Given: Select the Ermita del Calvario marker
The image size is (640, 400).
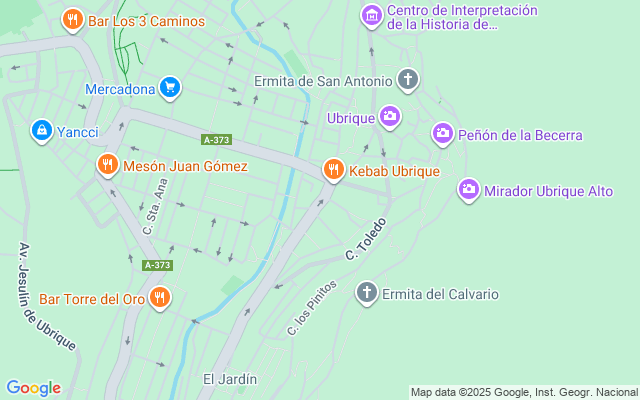Looking at the screenshot, I should pyautogui.click(x=367, y=293).
